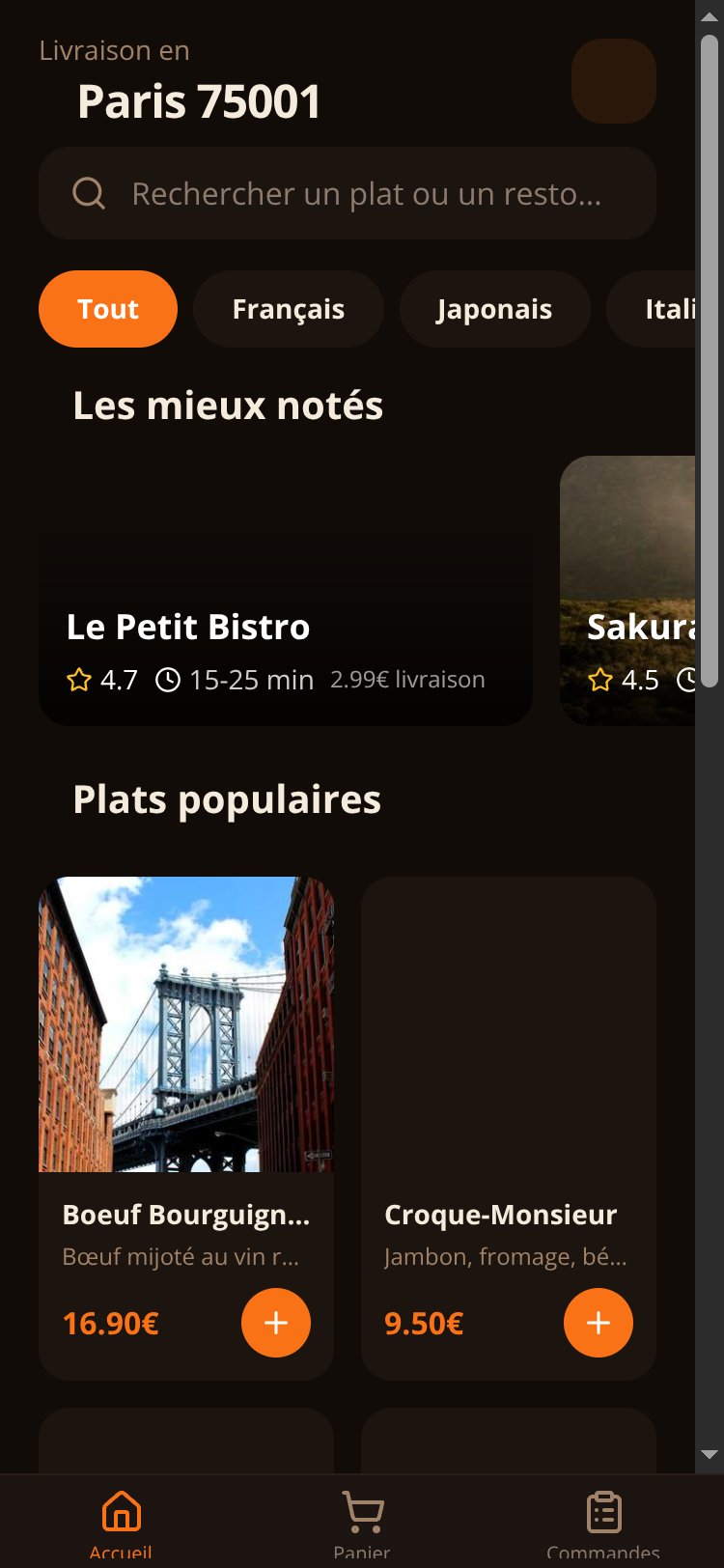
Task: Open the Croque-Monsieur dish card
Action: [x=509, y=1129]
